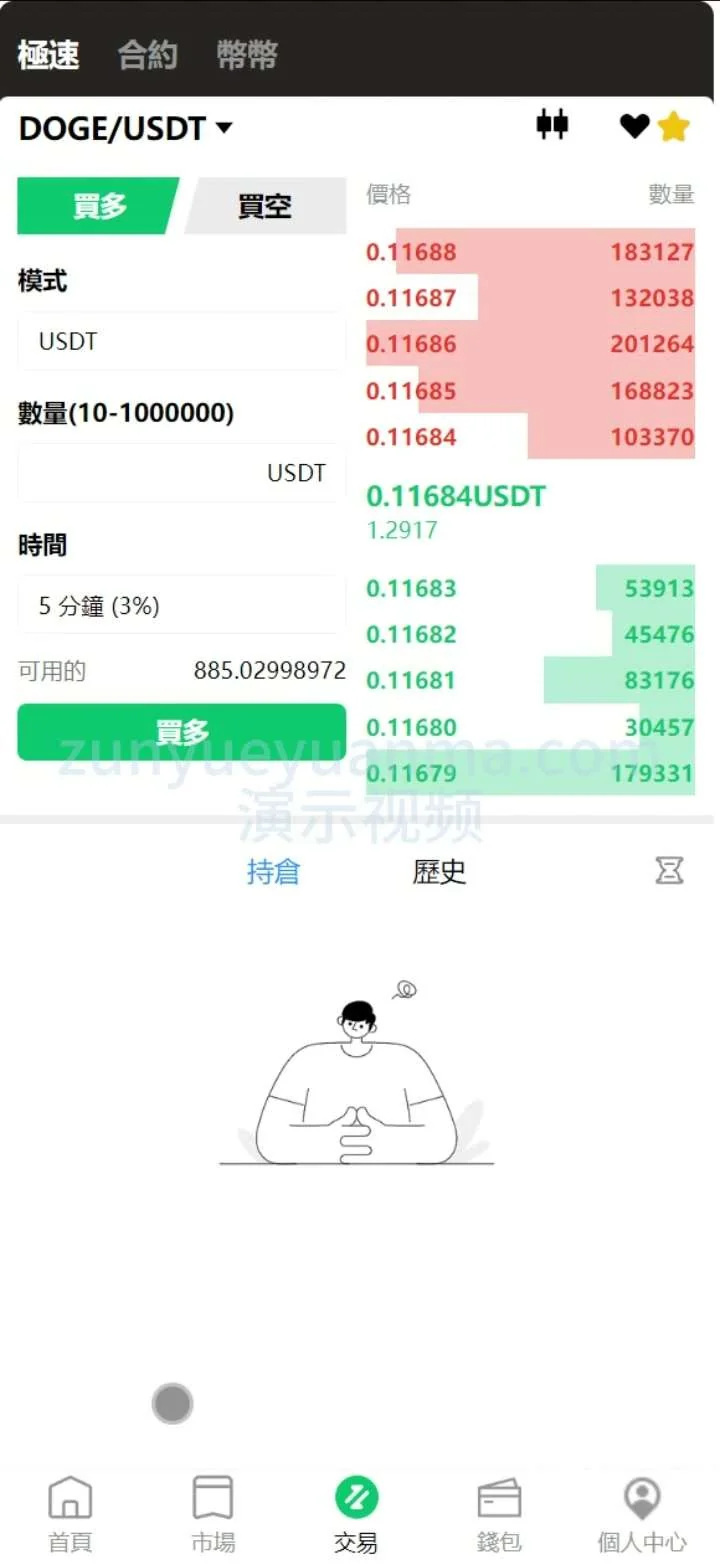Image resolution: width=720 pixels, height=1566 pixels.
Task: Pick the 0.11688 sell order price
Action: point(411,252)
